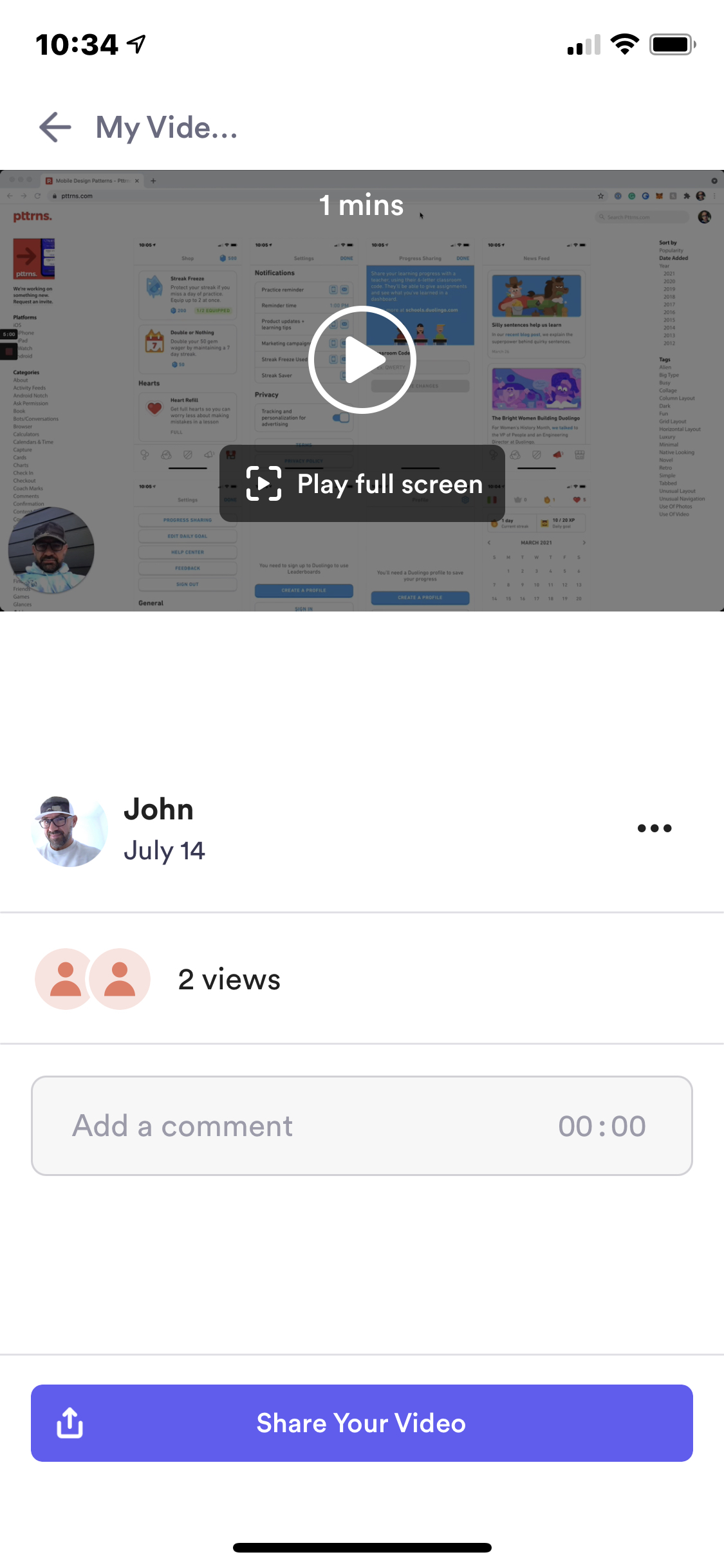Tap Share Your Video button
The width and height of the screenshot is (724, 1568).
(x=362, y=1423)
